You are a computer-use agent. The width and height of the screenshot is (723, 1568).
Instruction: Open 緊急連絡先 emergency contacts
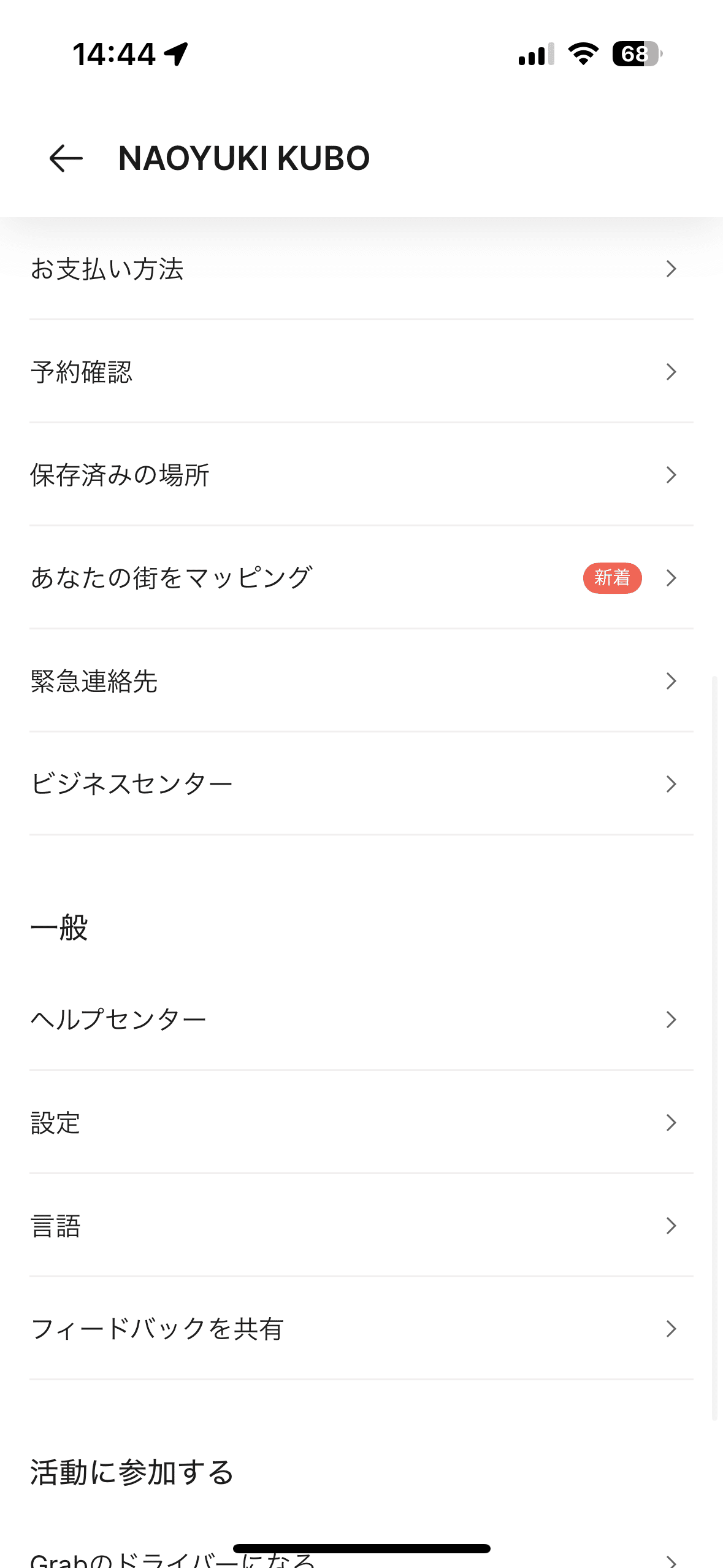coord(361,681)
